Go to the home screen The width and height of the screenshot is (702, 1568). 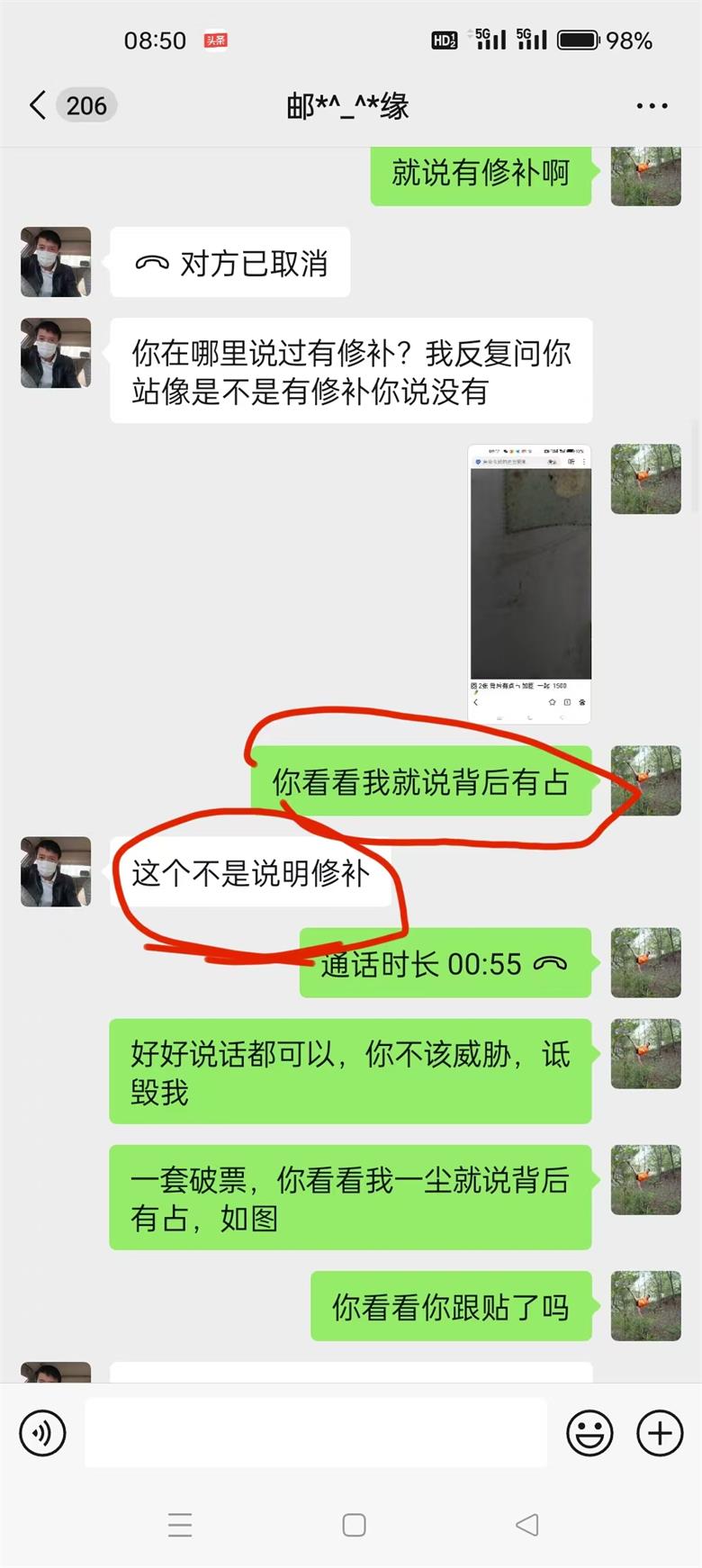point(354,1524)
